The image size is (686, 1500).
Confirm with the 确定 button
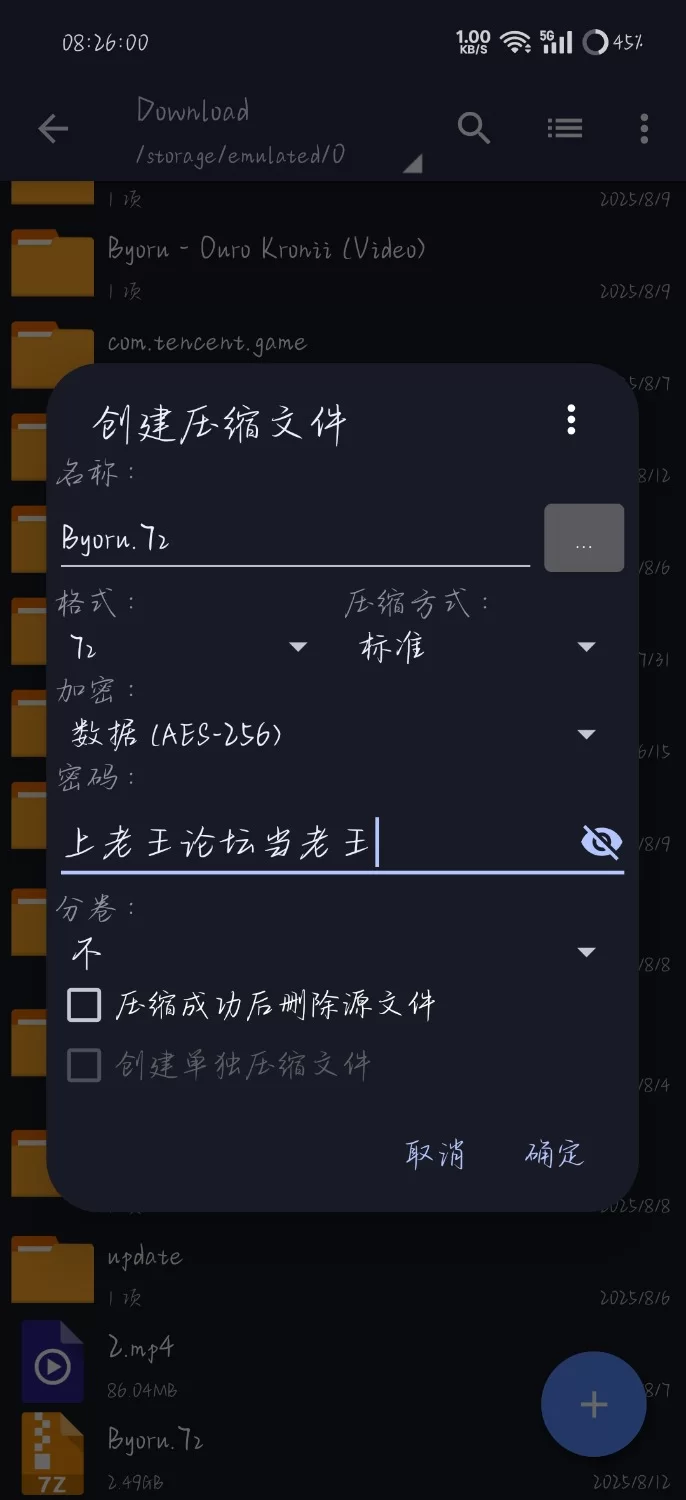[x=554, y=1154]
